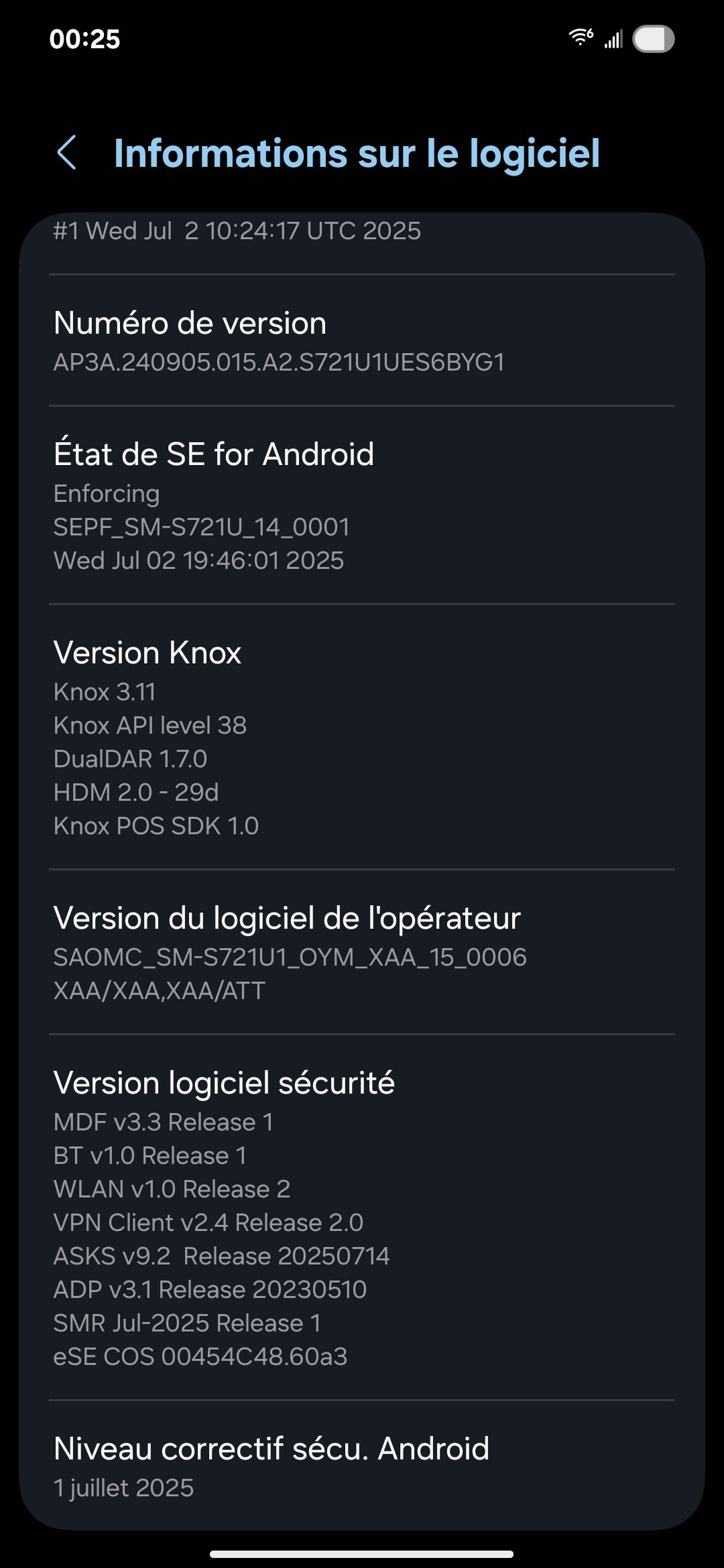This screenshot has height=1568, width=724.
Task: Tap the clock showing 00:25
Action: (85, 40)
